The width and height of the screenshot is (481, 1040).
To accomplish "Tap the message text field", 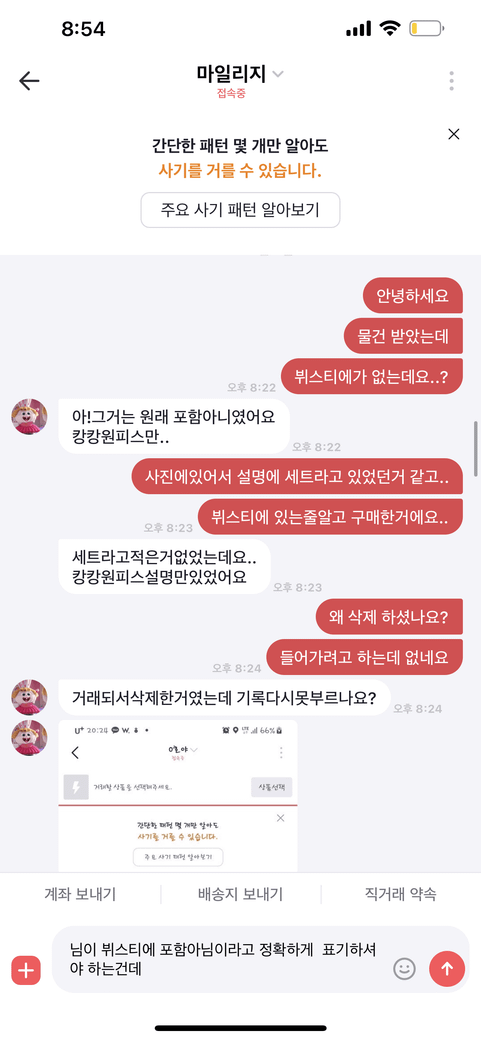I will pyautogui.click(x=222, y=959).
